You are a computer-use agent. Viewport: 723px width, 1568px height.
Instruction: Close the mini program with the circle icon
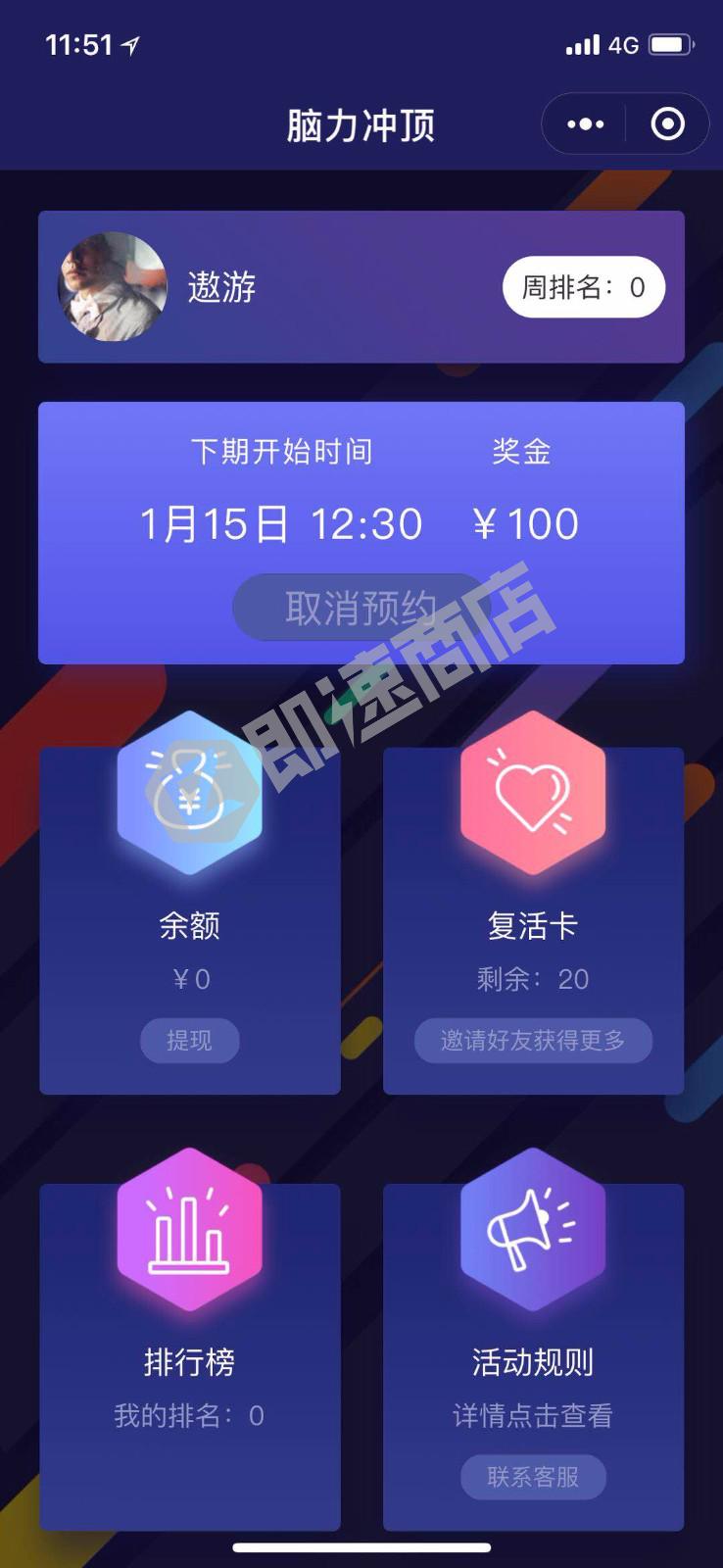tap(668, 124)
